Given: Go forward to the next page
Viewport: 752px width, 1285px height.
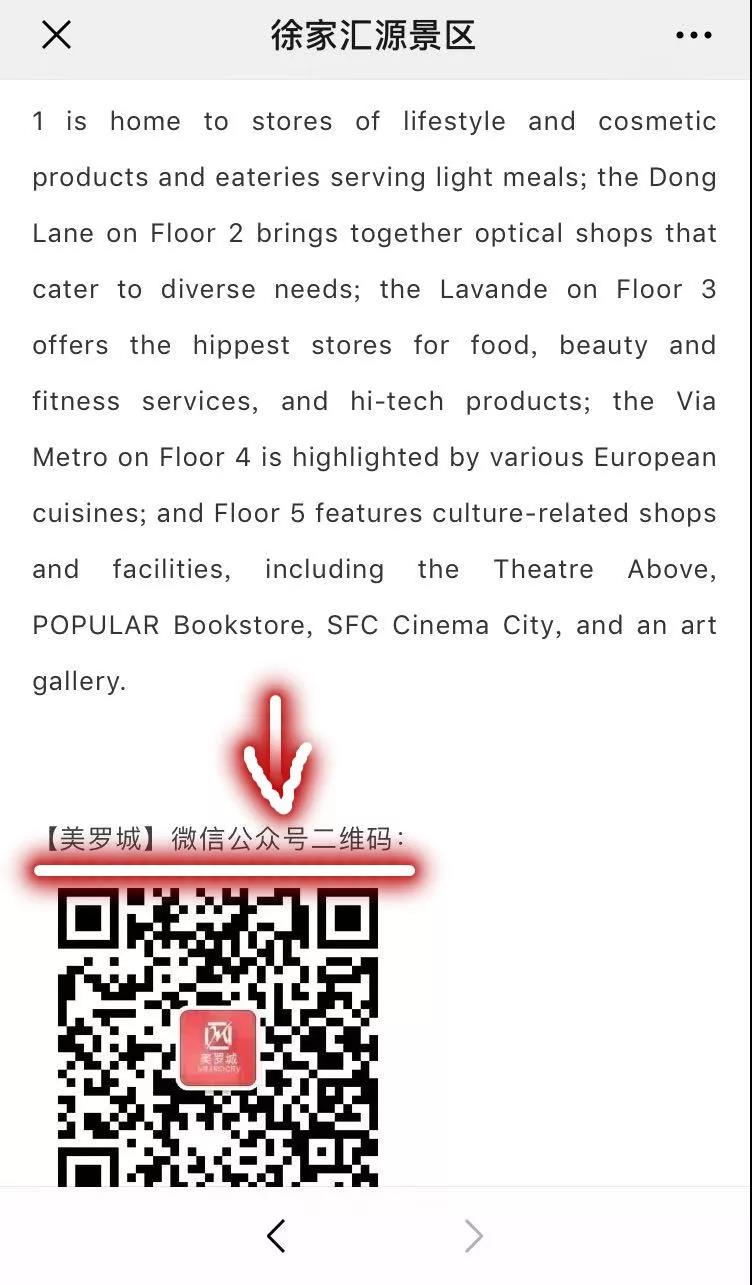Looking at the screenshot, I should coord(474,1236).
